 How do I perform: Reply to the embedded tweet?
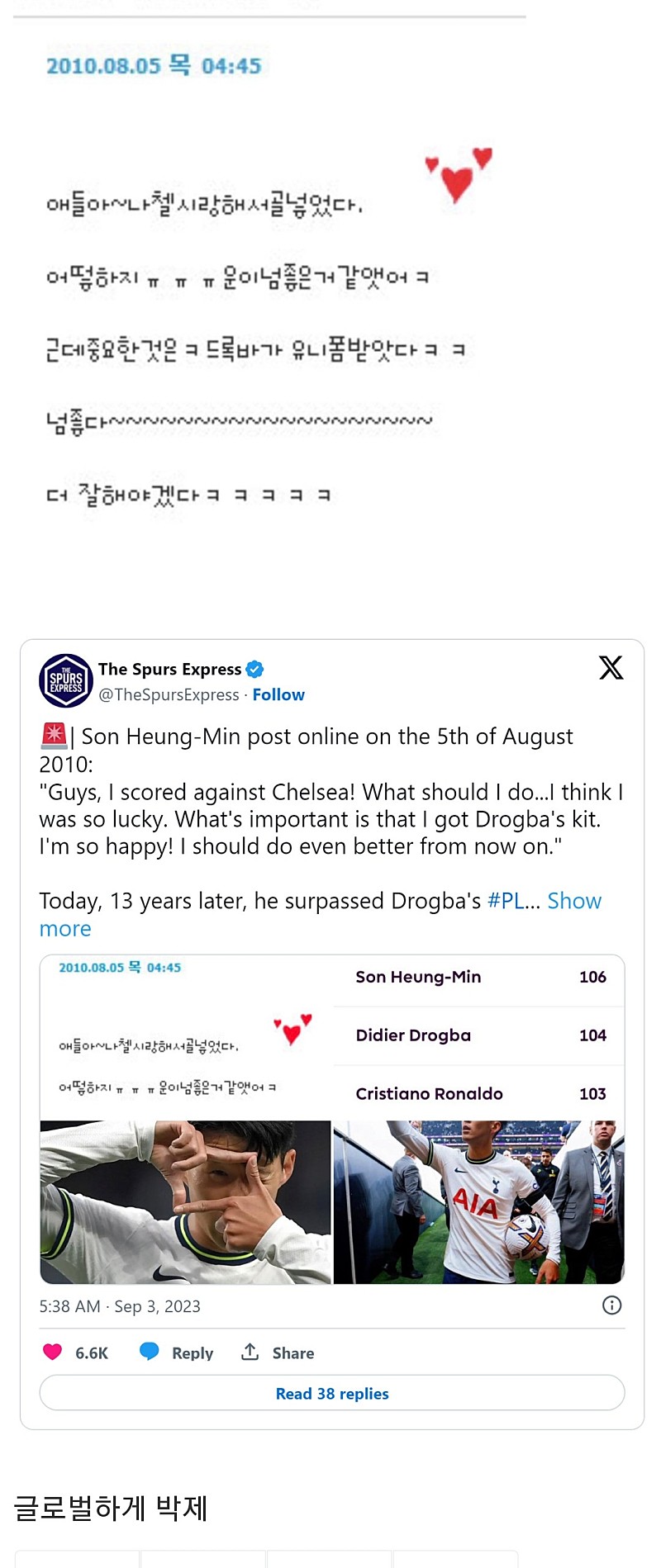click(x=177, y=1352)
